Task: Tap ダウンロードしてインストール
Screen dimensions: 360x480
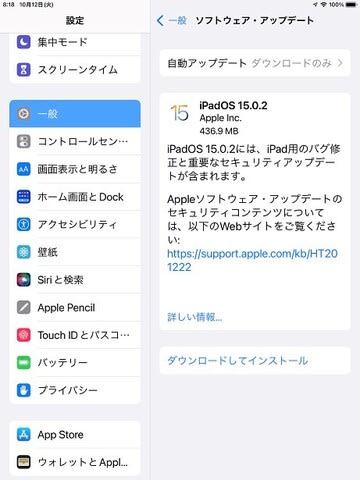Action: 255,361
